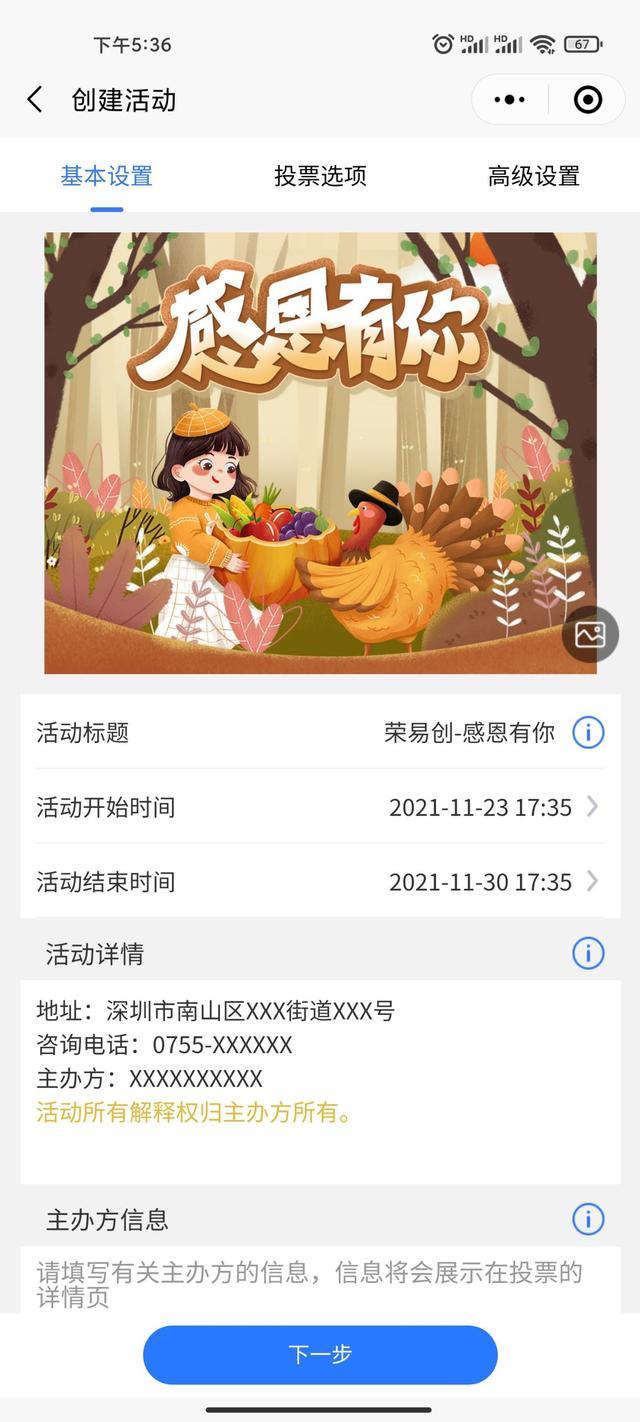Open the 活动结束时间 picker
Image resolution: width=640 pixels, height=1422 pixels.
(320, 881)
